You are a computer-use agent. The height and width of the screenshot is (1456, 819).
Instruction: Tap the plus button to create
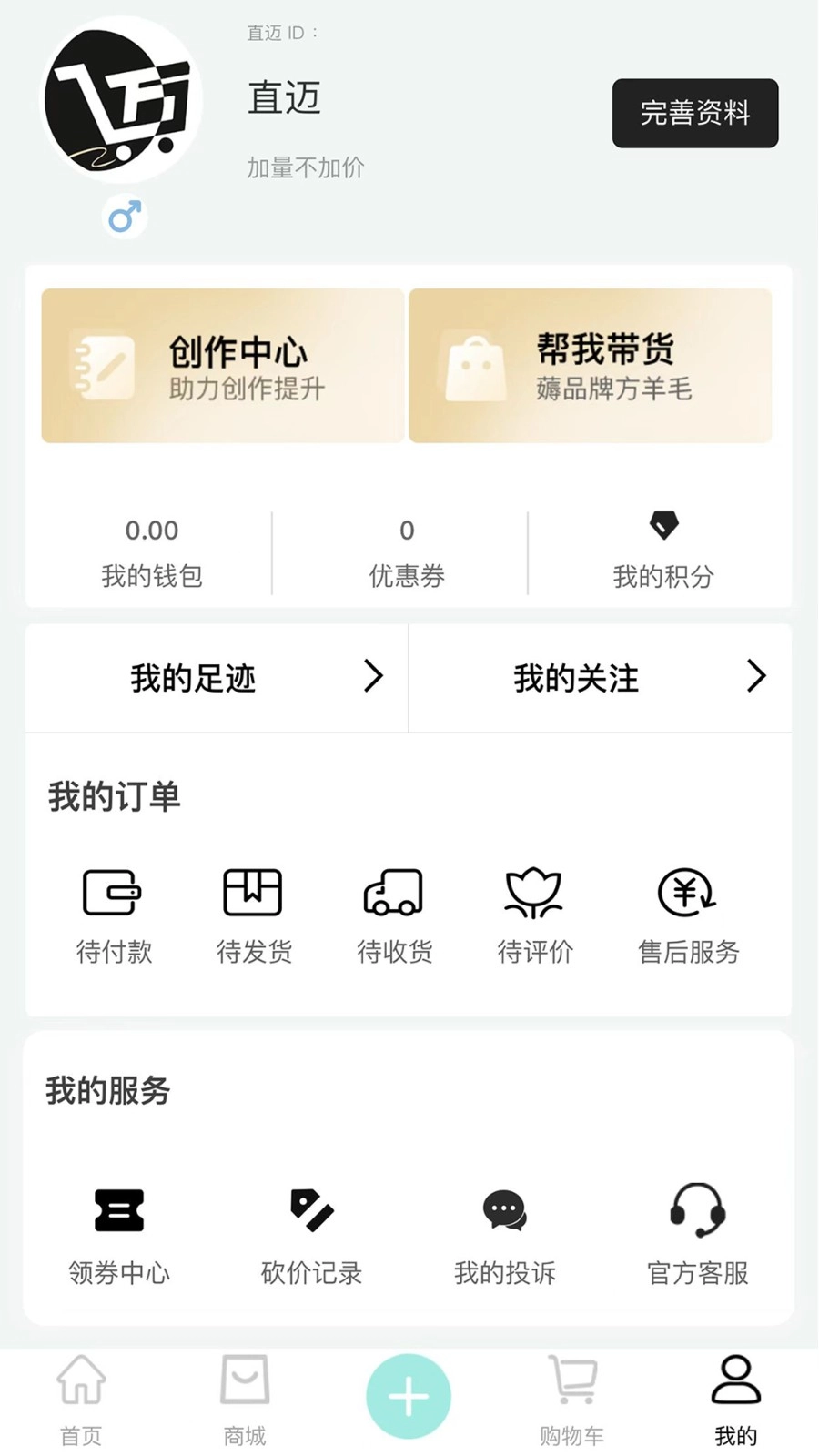(409, 1396)
